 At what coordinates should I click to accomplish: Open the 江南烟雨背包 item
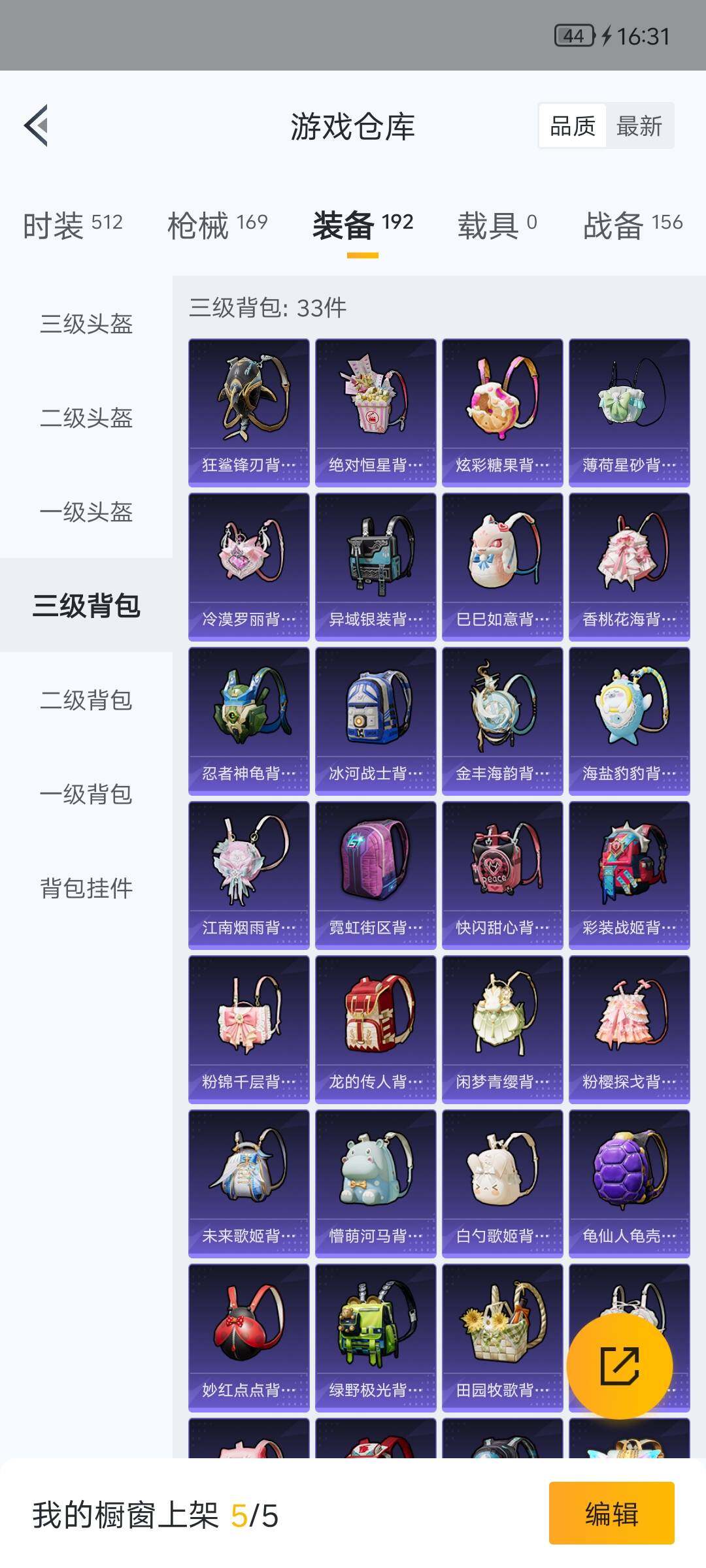pyautogui.click(x=249, y=875)
